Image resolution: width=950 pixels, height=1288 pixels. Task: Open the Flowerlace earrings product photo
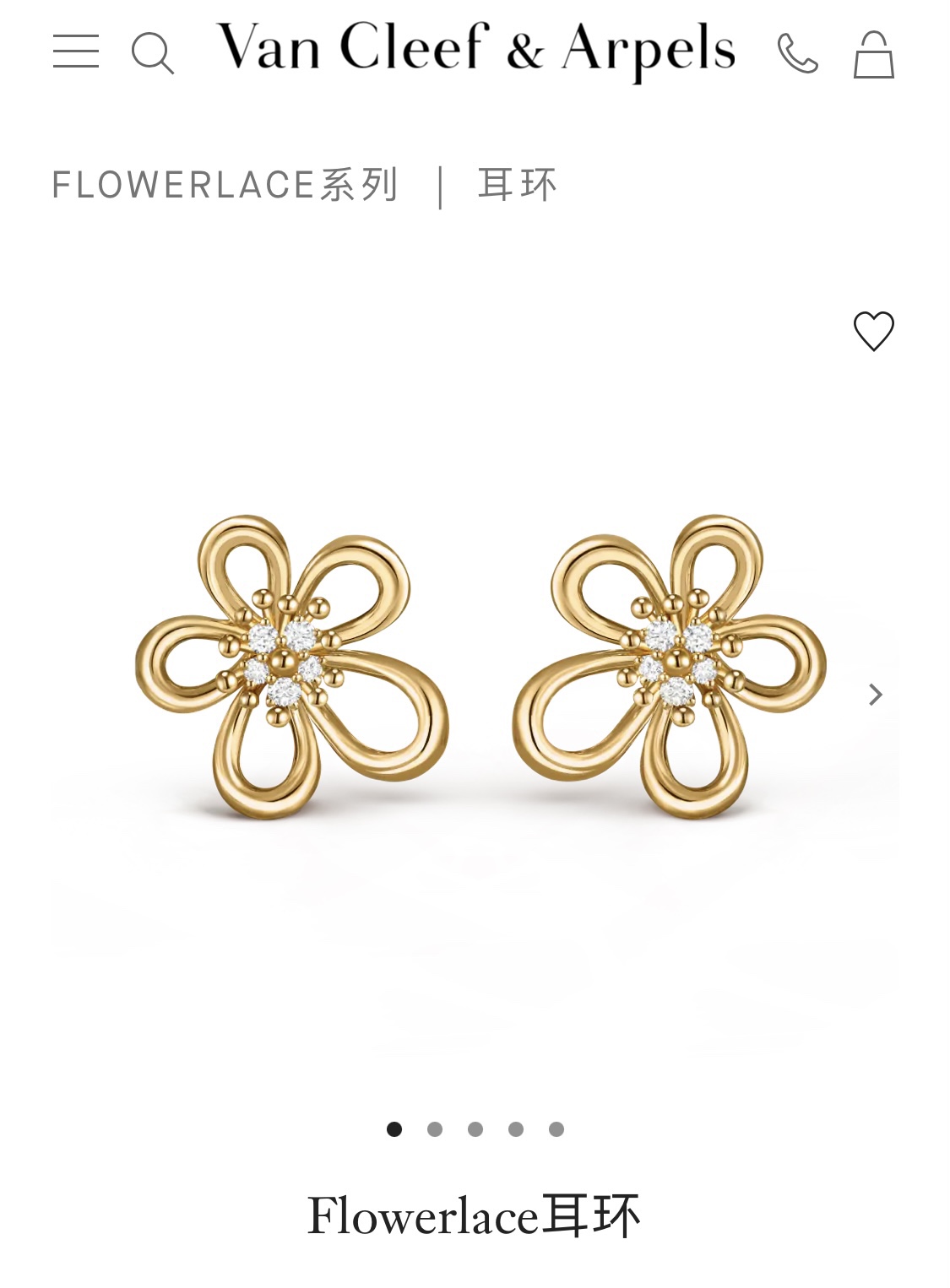click(475, 667)
